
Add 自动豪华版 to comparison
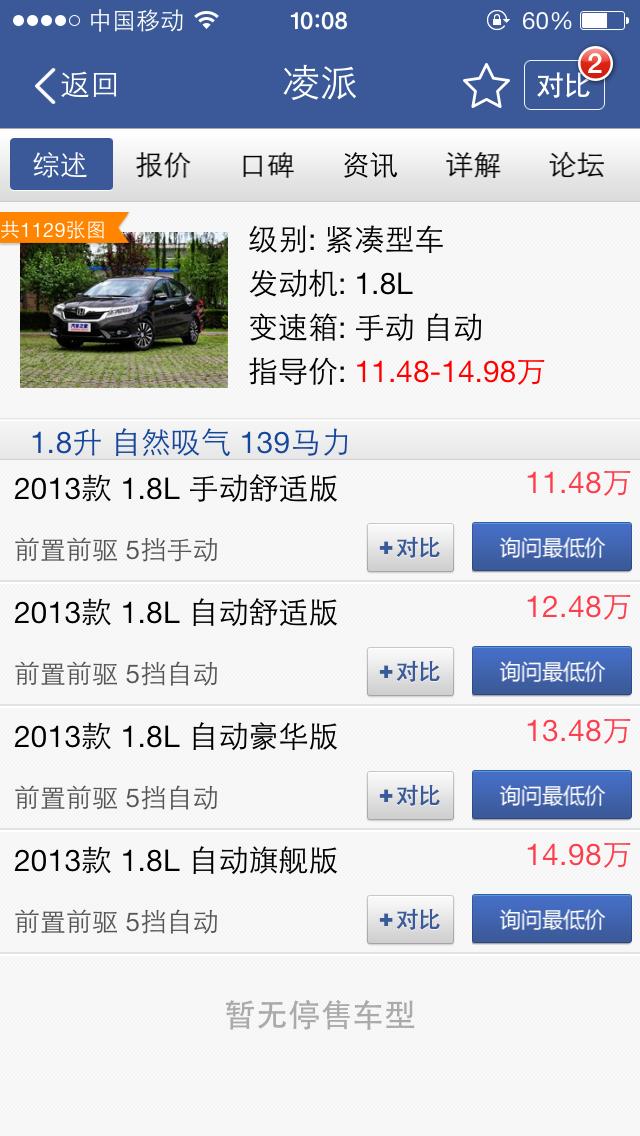click(x=410, y=796)
